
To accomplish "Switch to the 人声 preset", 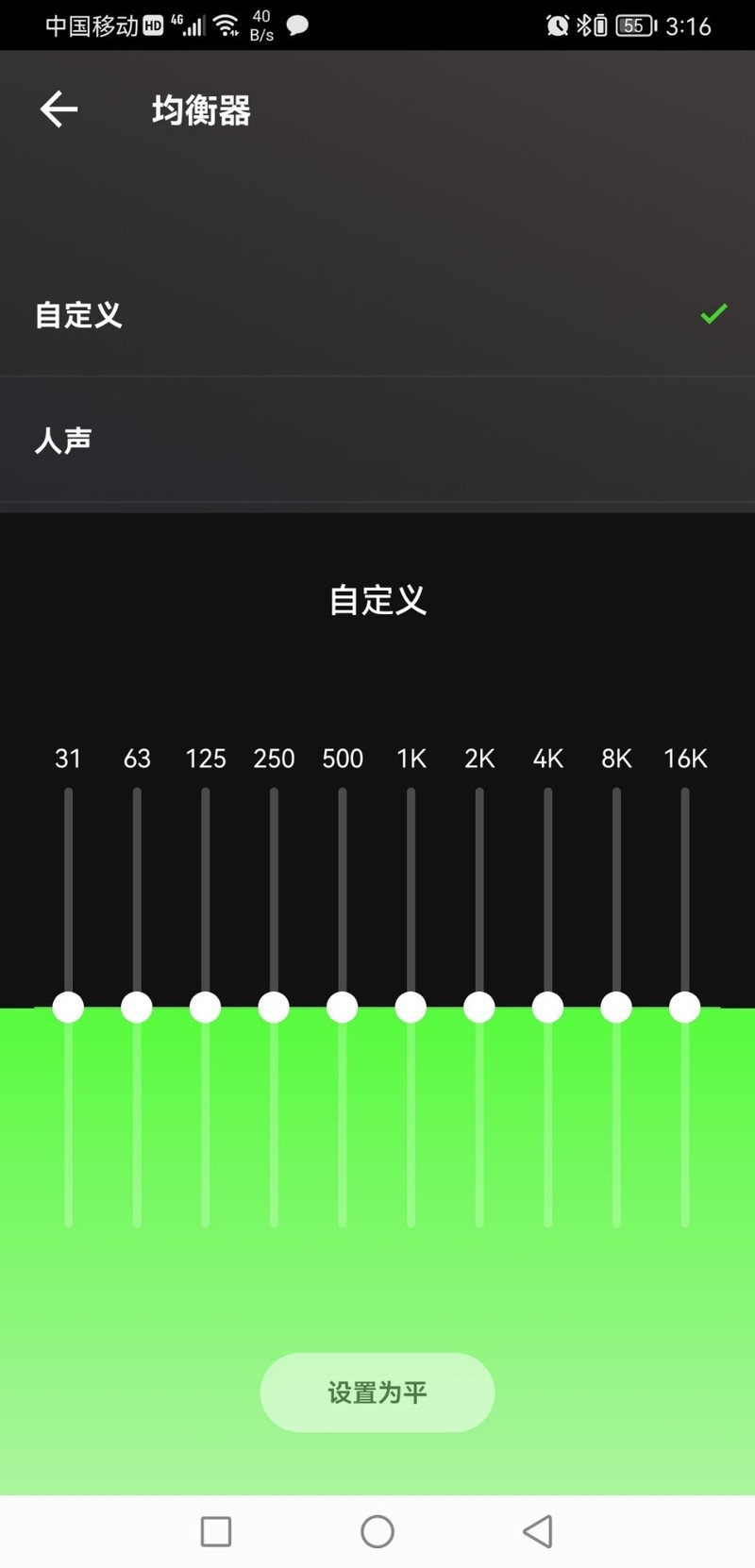I will [62, 439].
